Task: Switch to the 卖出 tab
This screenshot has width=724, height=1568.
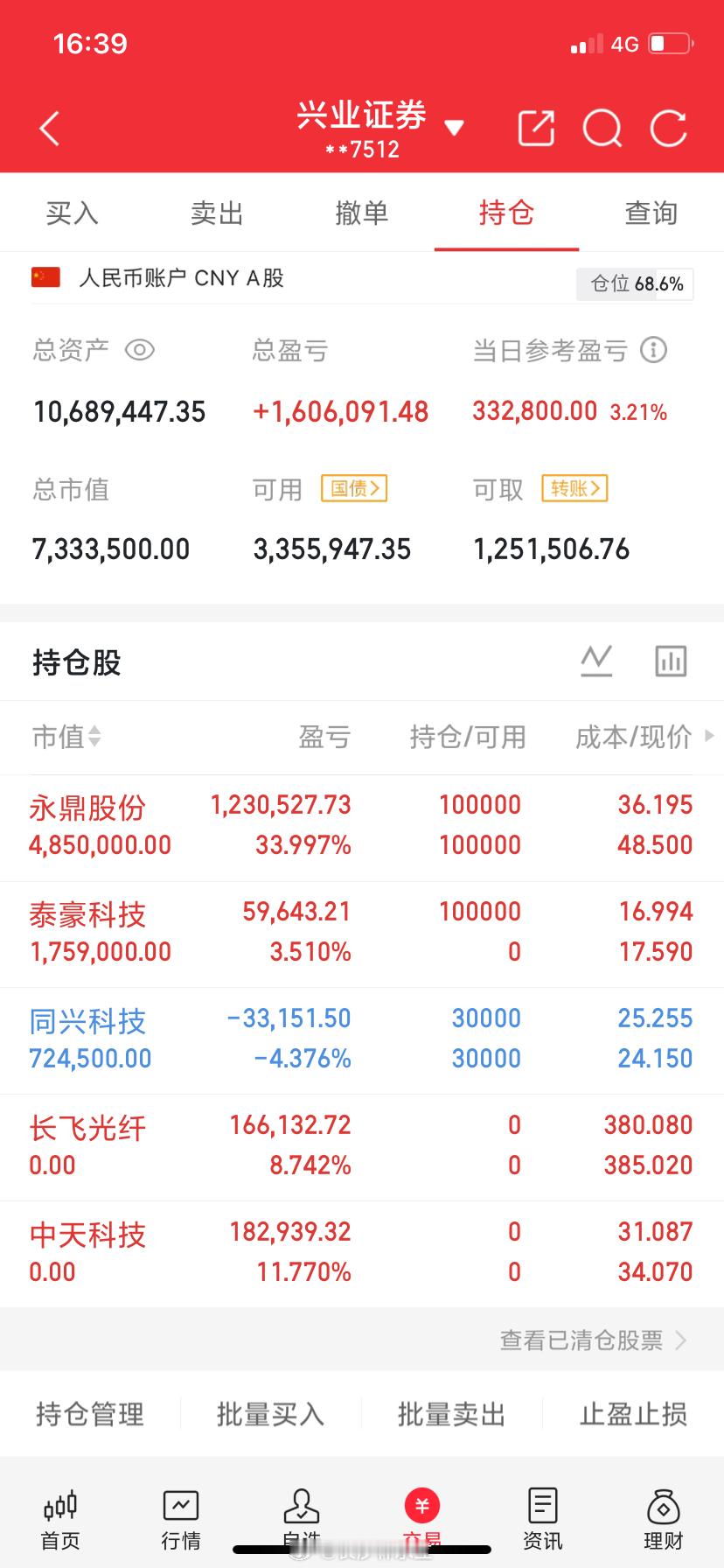Action: pos(216,213)
